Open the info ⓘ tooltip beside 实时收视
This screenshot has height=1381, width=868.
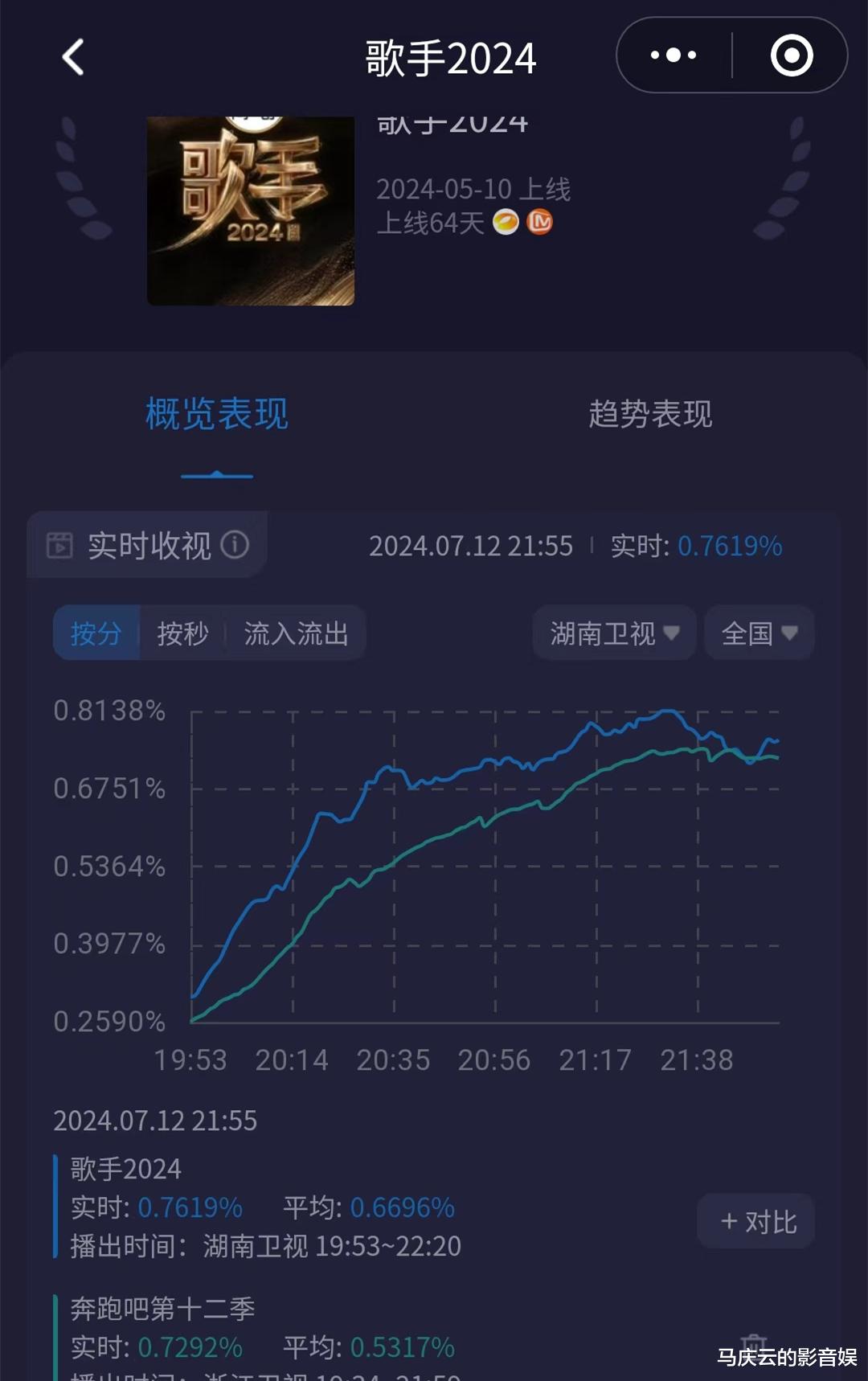coord(234,544)
